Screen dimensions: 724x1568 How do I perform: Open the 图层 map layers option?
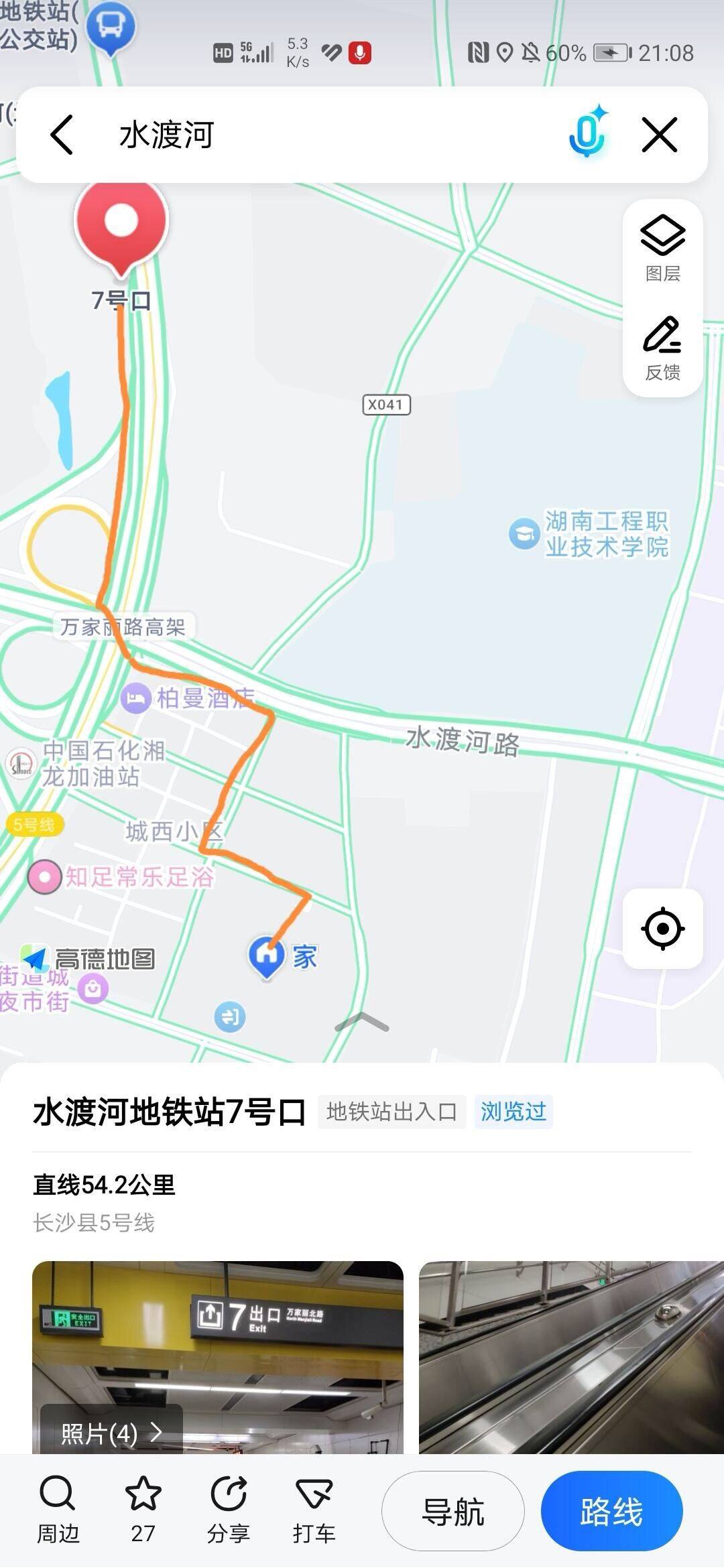(x=662, y=249)
